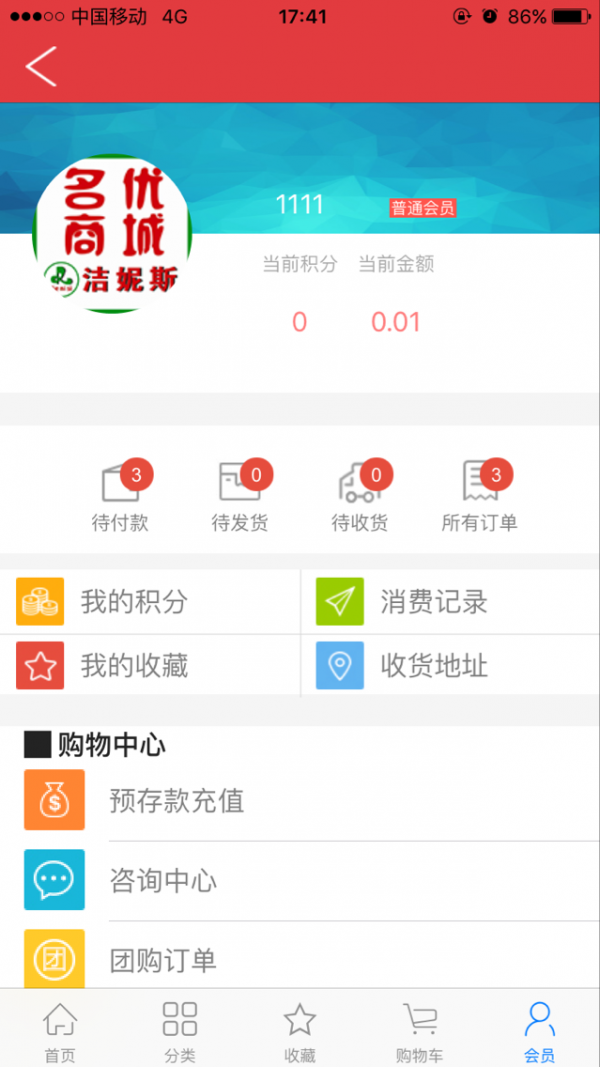
Task: Tap the 名优商城 profile avatar
Action: (x=112, y=234)
